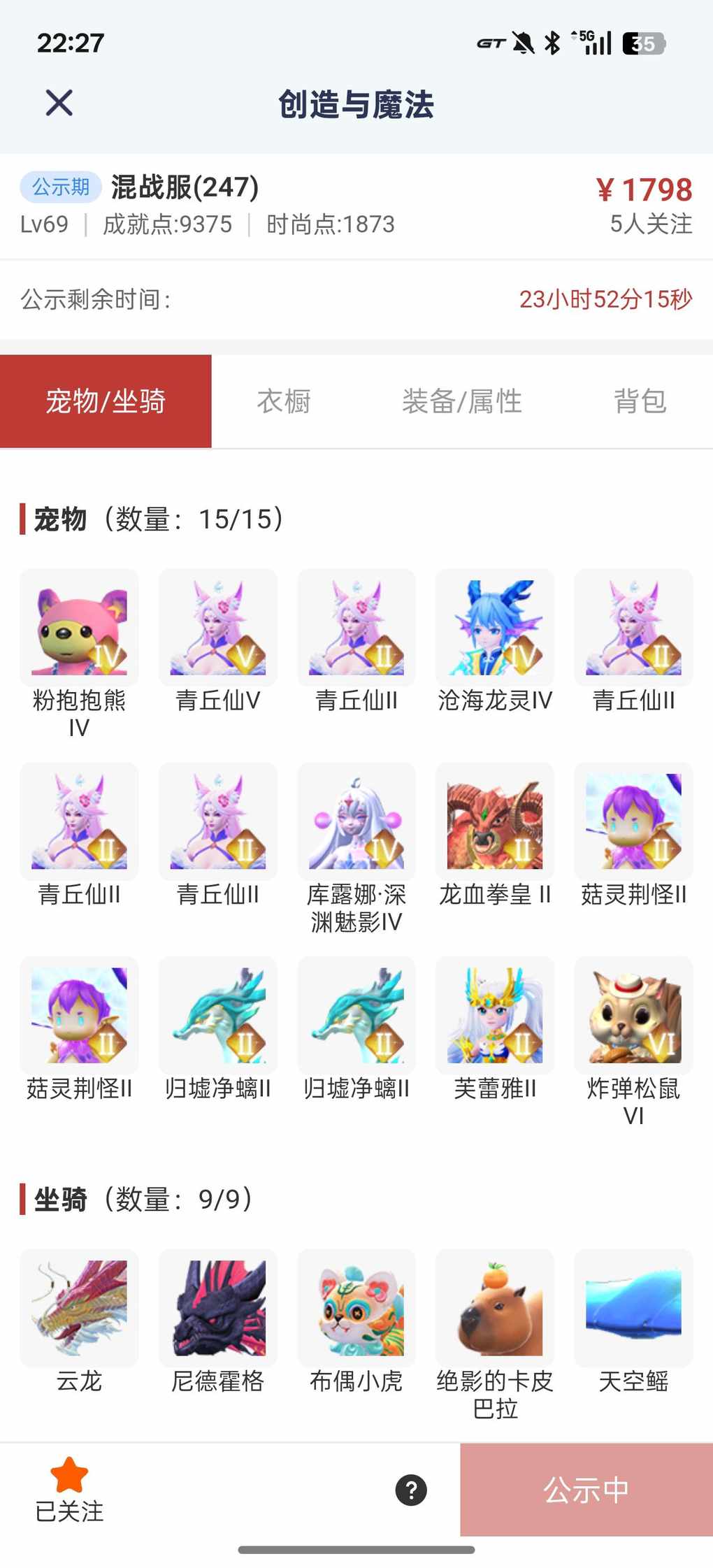View the 粉抱抱熊IV pet
Viewport: 713px width, 1568px height.
coord(79,628)
